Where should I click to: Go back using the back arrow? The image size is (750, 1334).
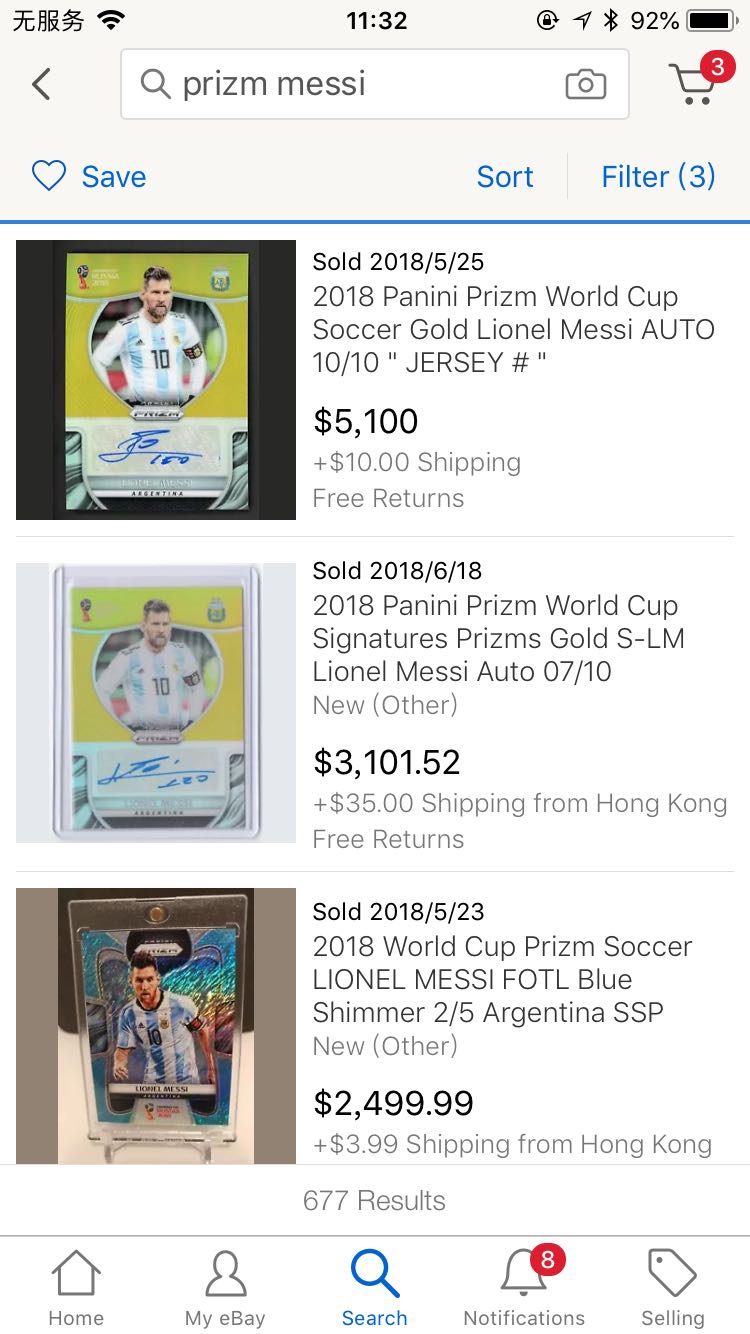[41, 84]
